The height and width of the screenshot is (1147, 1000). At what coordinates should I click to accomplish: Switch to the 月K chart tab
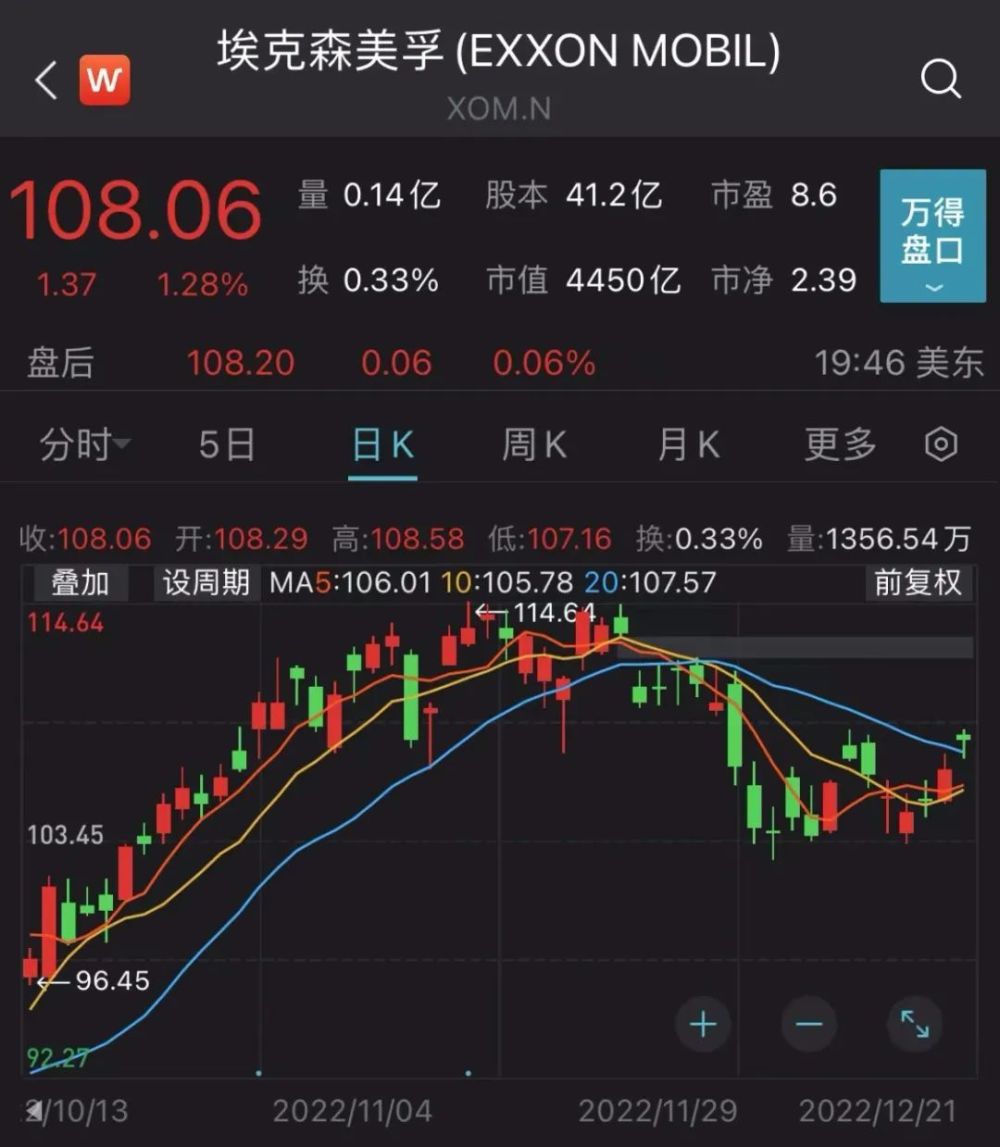point(688,445)
